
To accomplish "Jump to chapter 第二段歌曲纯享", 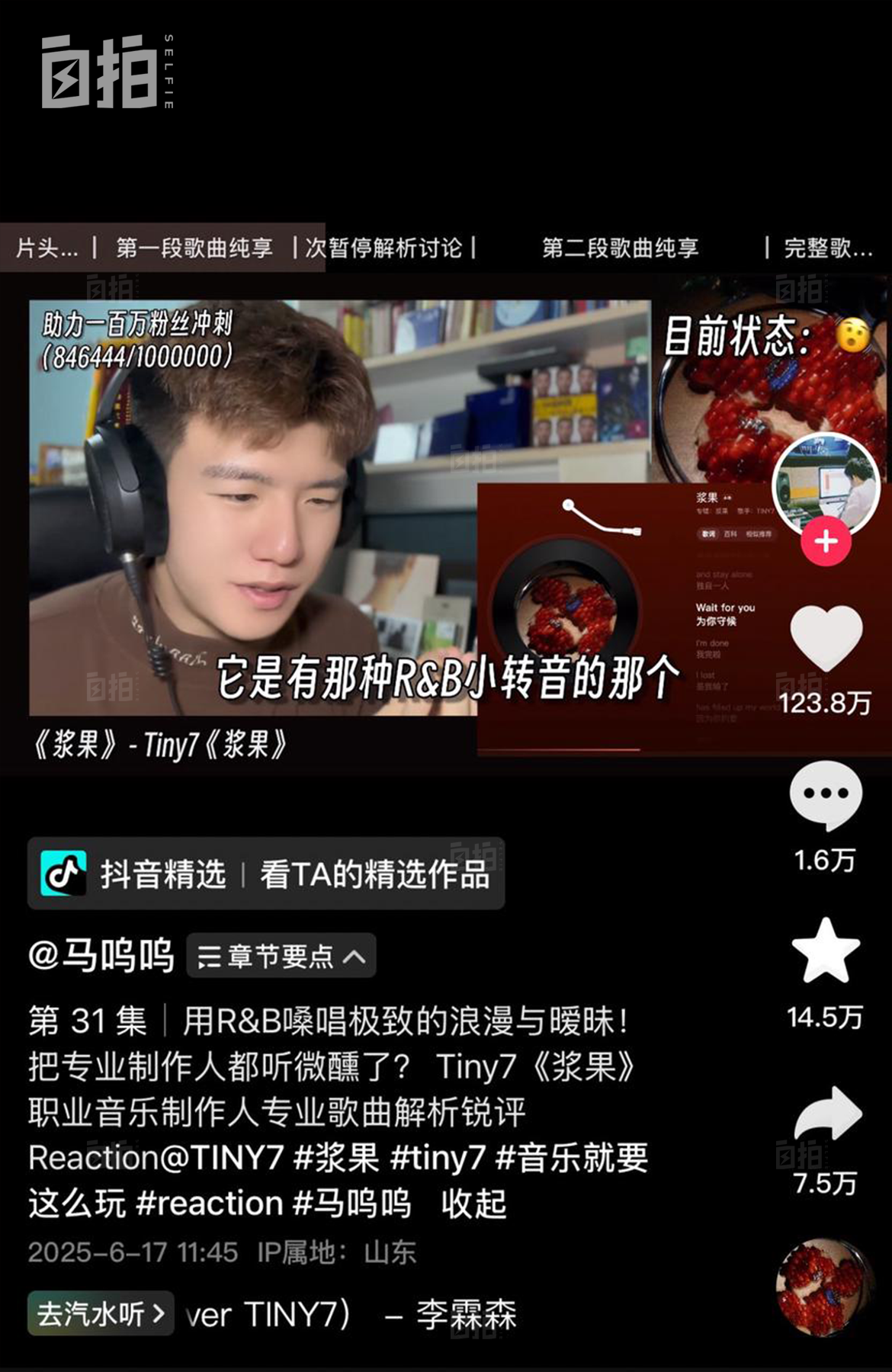I will pos(620,248).
